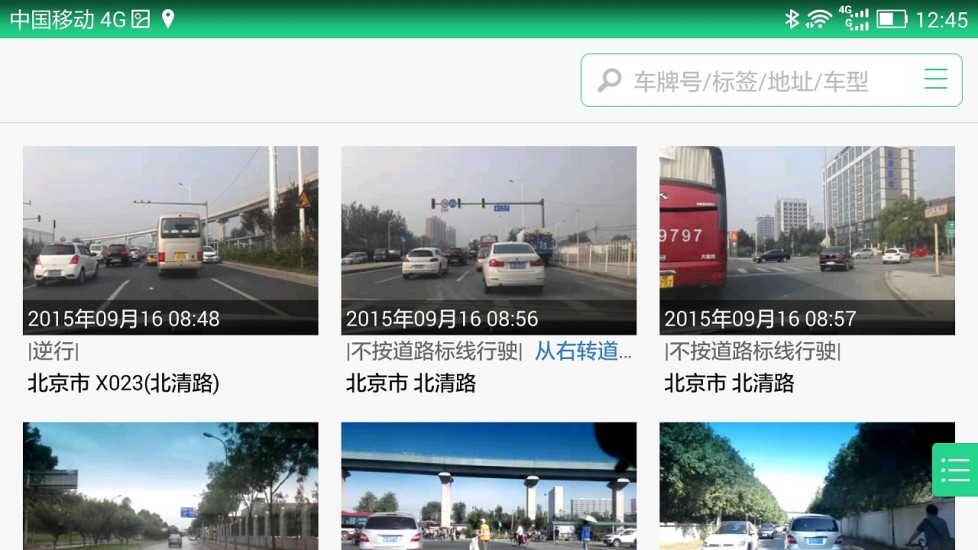The width and height of the screenshot is (978, 550).
Task: Open the three-line menu inside the search box
Action: coord(935,80)
